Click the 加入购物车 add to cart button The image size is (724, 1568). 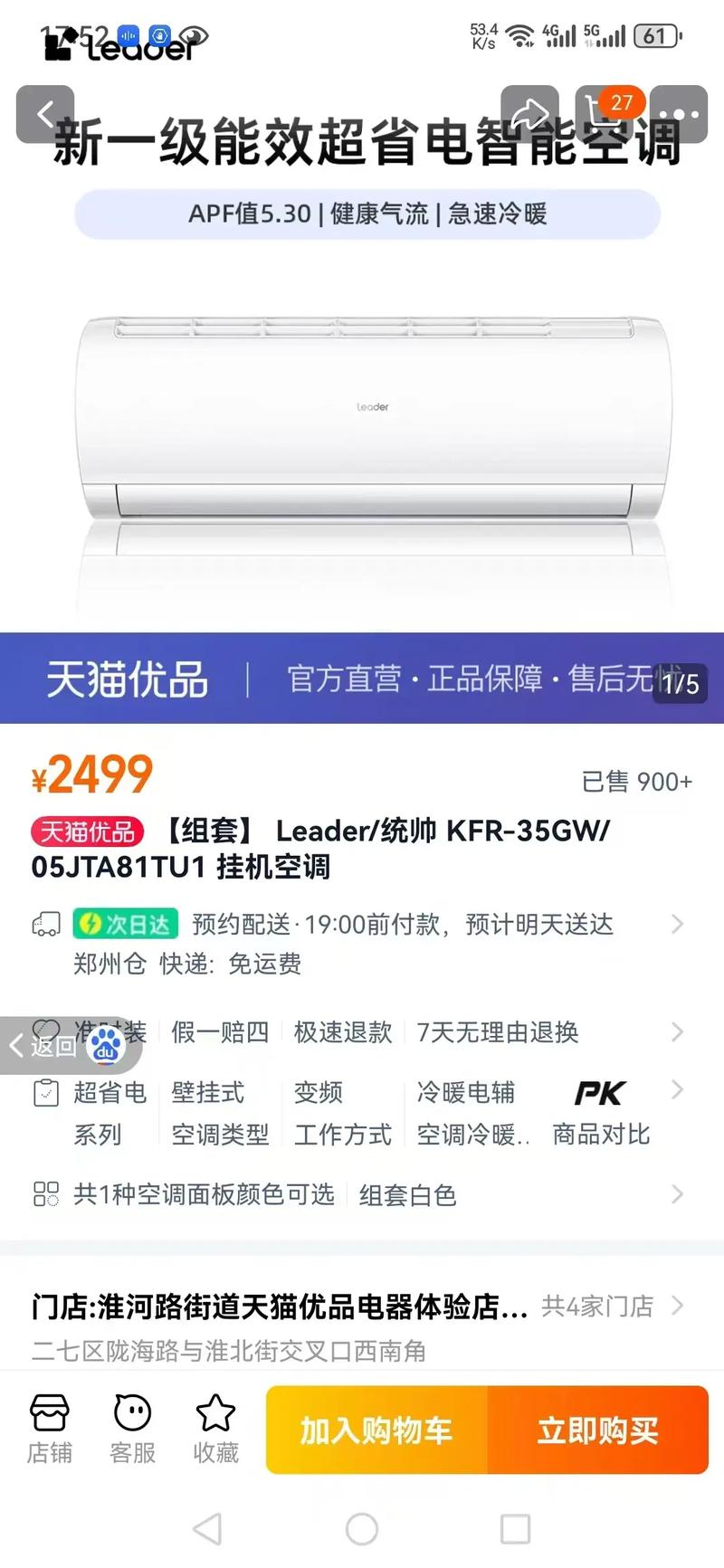[375, 1430]
